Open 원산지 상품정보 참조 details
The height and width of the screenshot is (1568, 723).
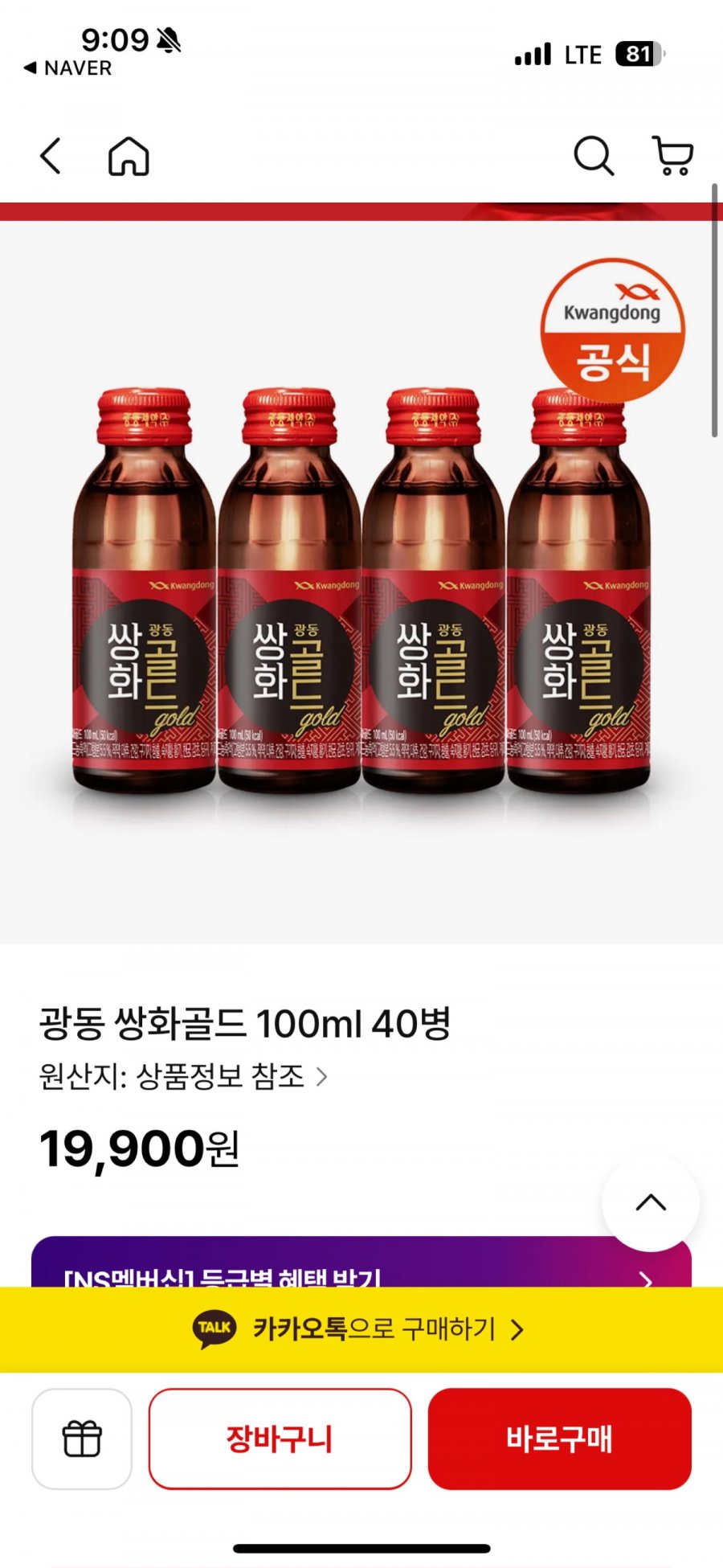[x=183, y=1075]
